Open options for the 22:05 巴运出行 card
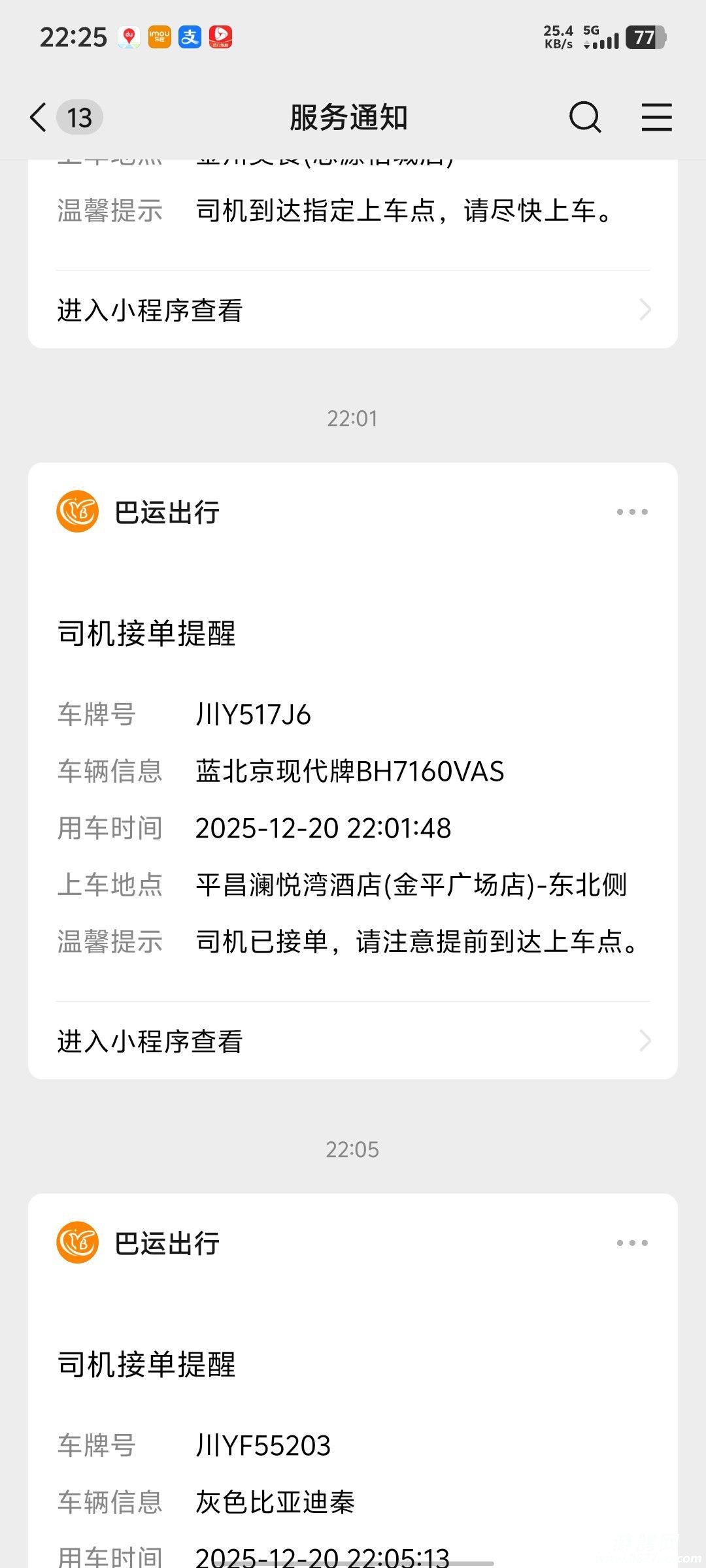 coord(632,1243)
